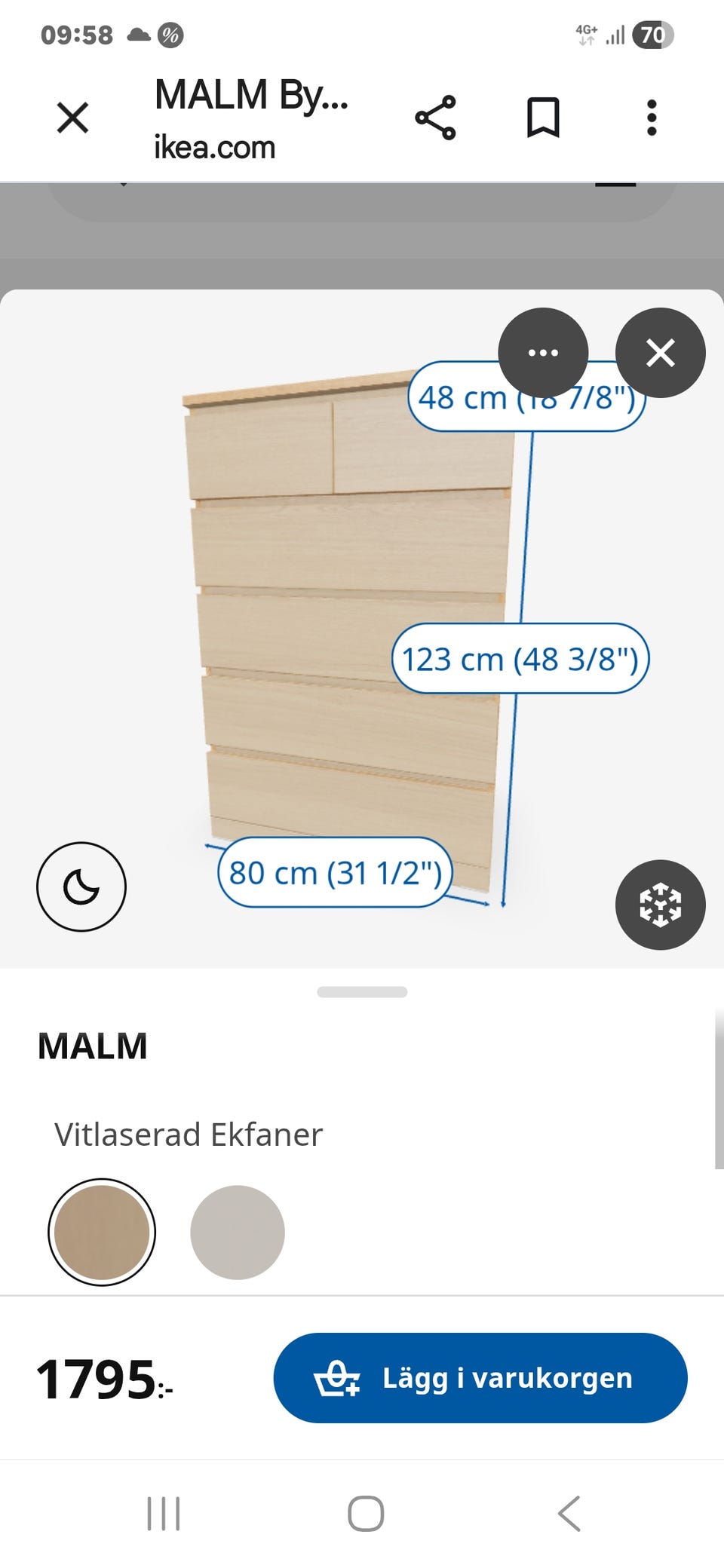724x1568 pixels.
Task: Close the 3D product viewer
Action: (x=661, y=353)
